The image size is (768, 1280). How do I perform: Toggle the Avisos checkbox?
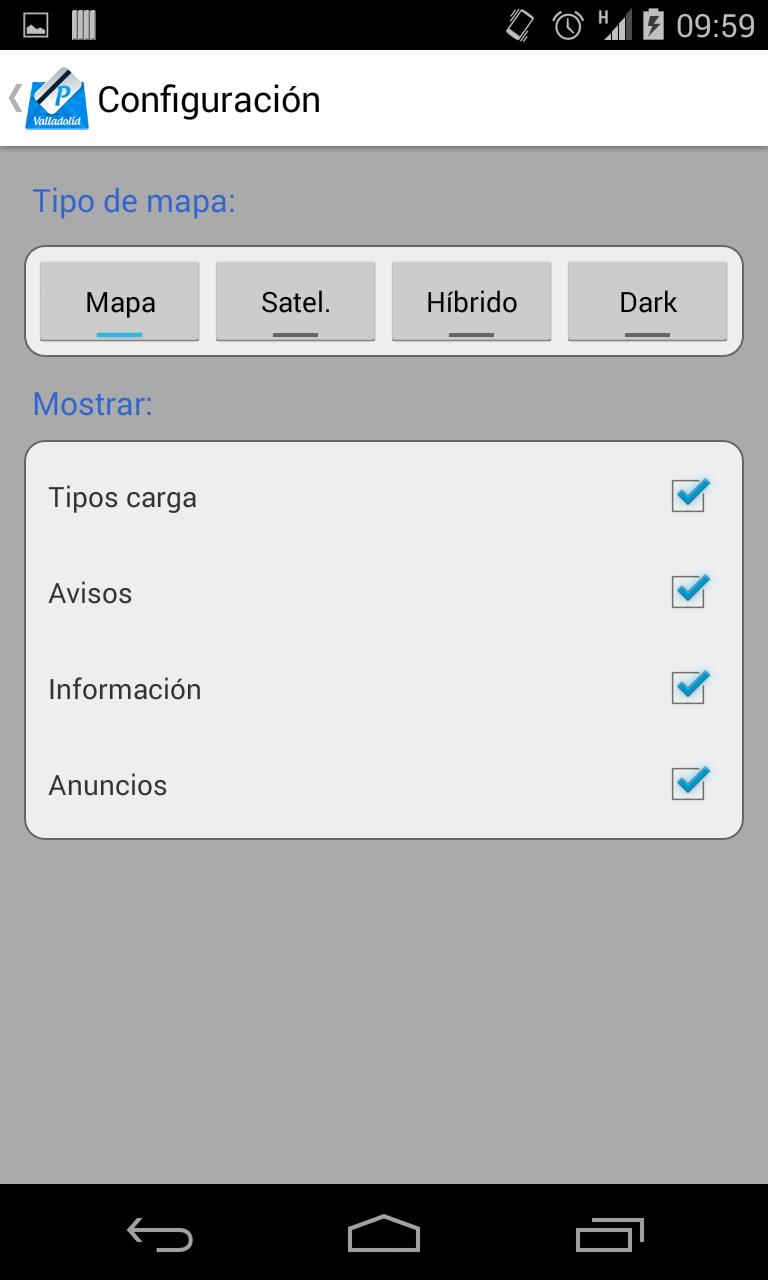689,592
